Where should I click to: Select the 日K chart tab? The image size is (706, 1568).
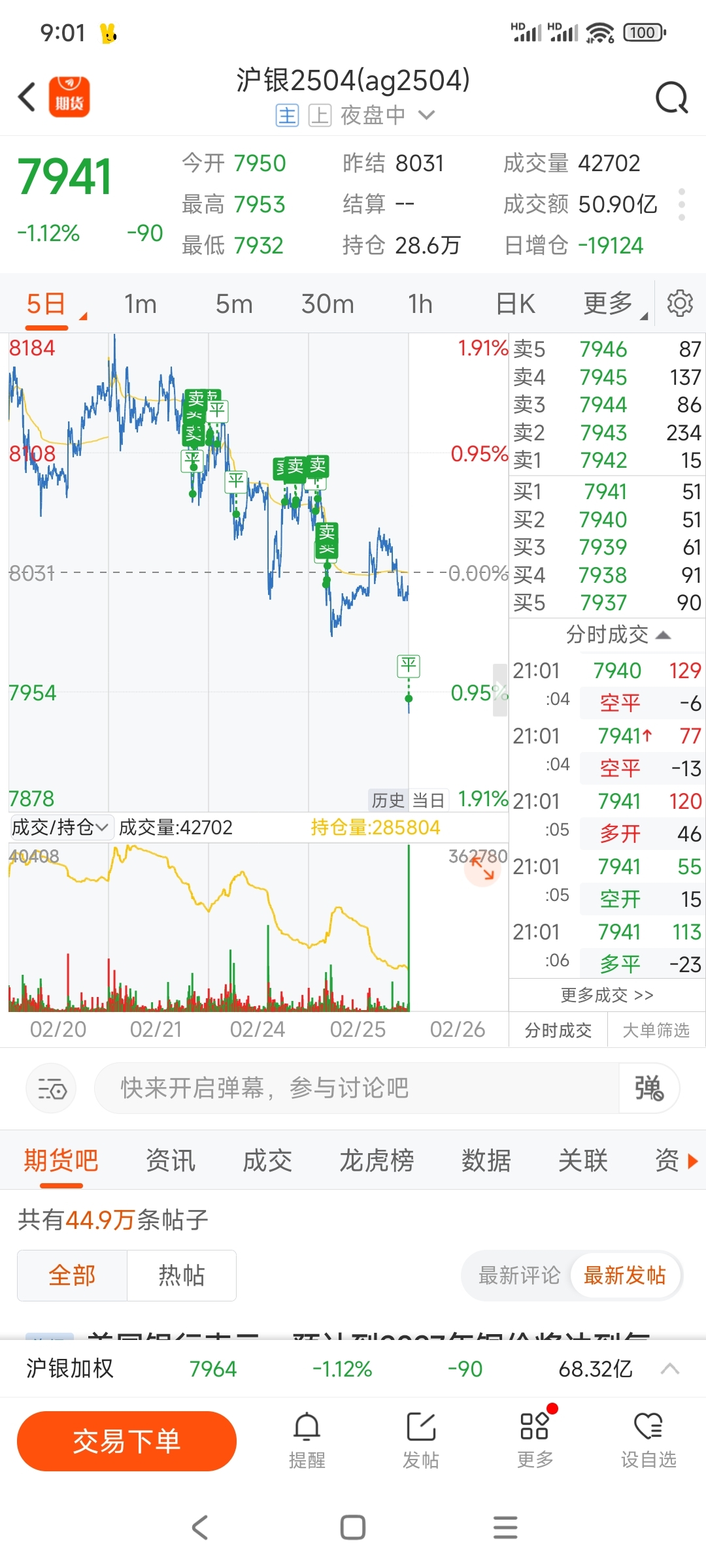coord(515,304)
